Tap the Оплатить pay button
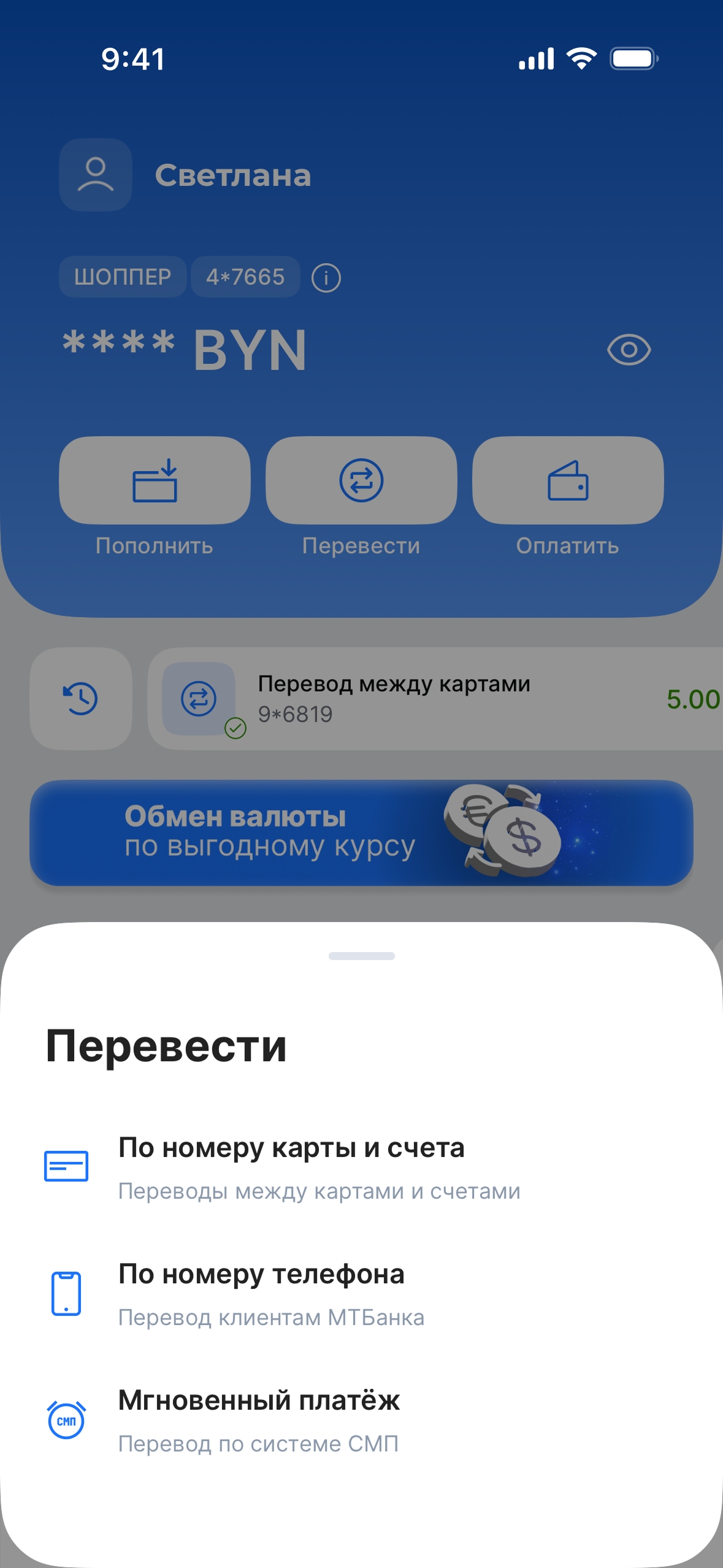 click(568, 480)
